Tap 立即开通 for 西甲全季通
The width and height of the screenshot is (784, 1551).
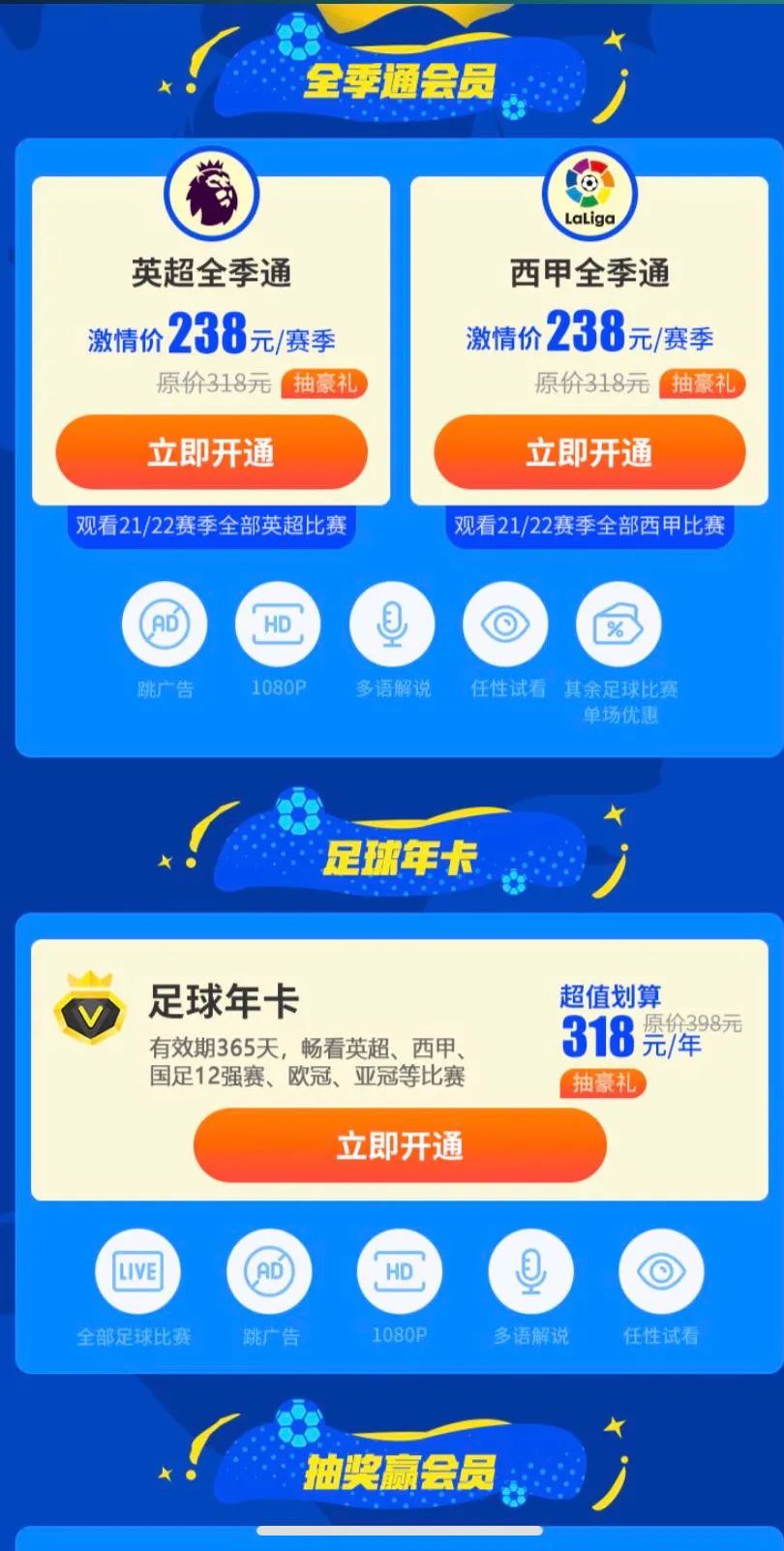click(x=588, y=452)
